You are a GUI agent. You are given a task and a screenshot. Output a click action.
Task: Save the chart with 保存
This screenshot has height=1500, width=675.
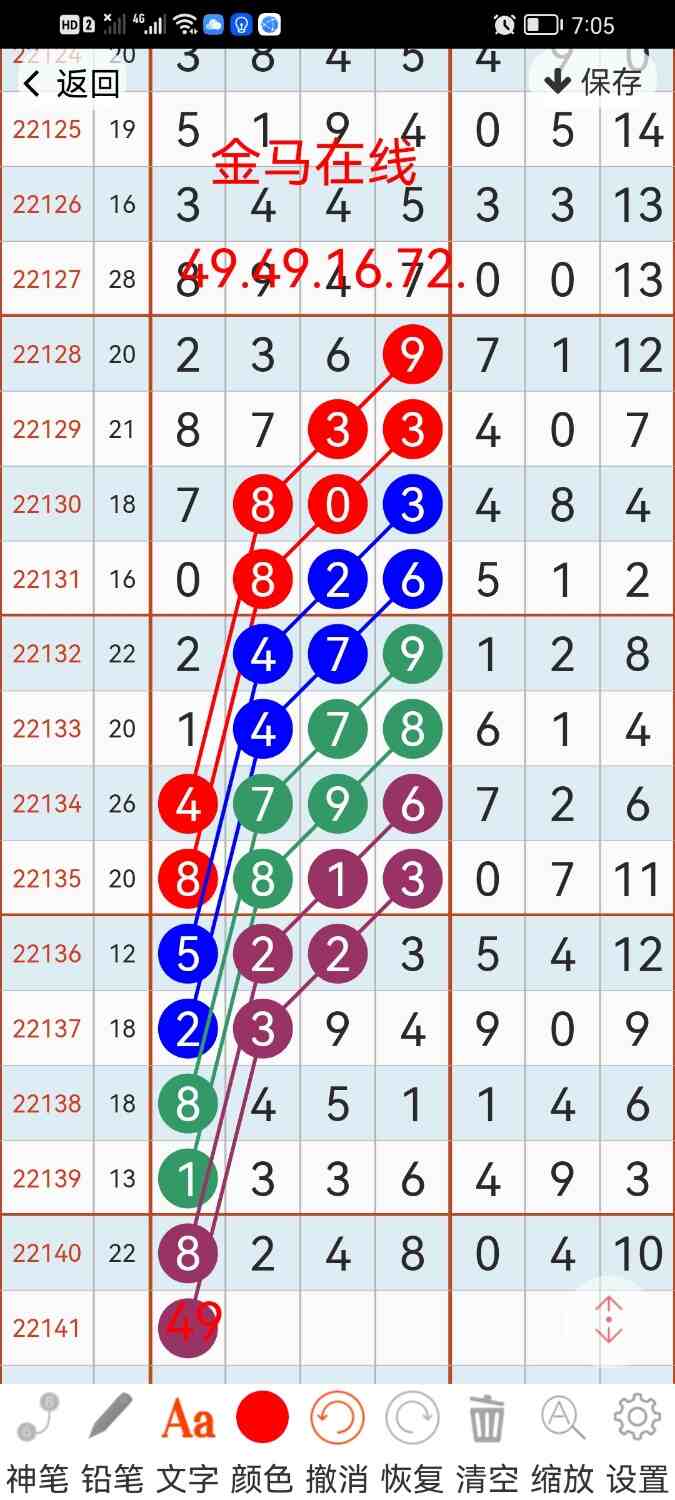[x=594, y=81]
